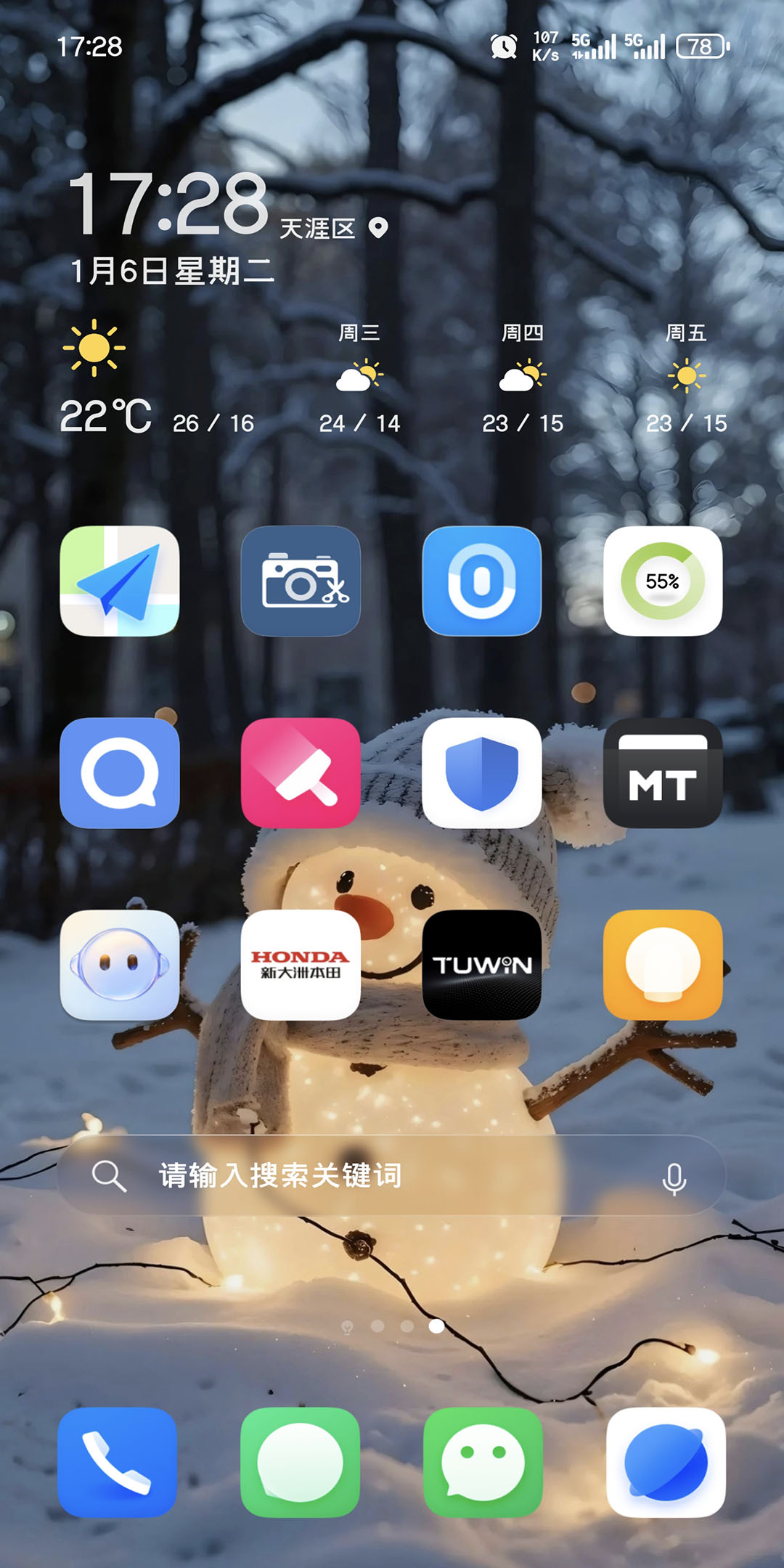This screenshot has height=1568, width=784.
Task: Open the blue circular zero app
Action: [x=481, y=581]
